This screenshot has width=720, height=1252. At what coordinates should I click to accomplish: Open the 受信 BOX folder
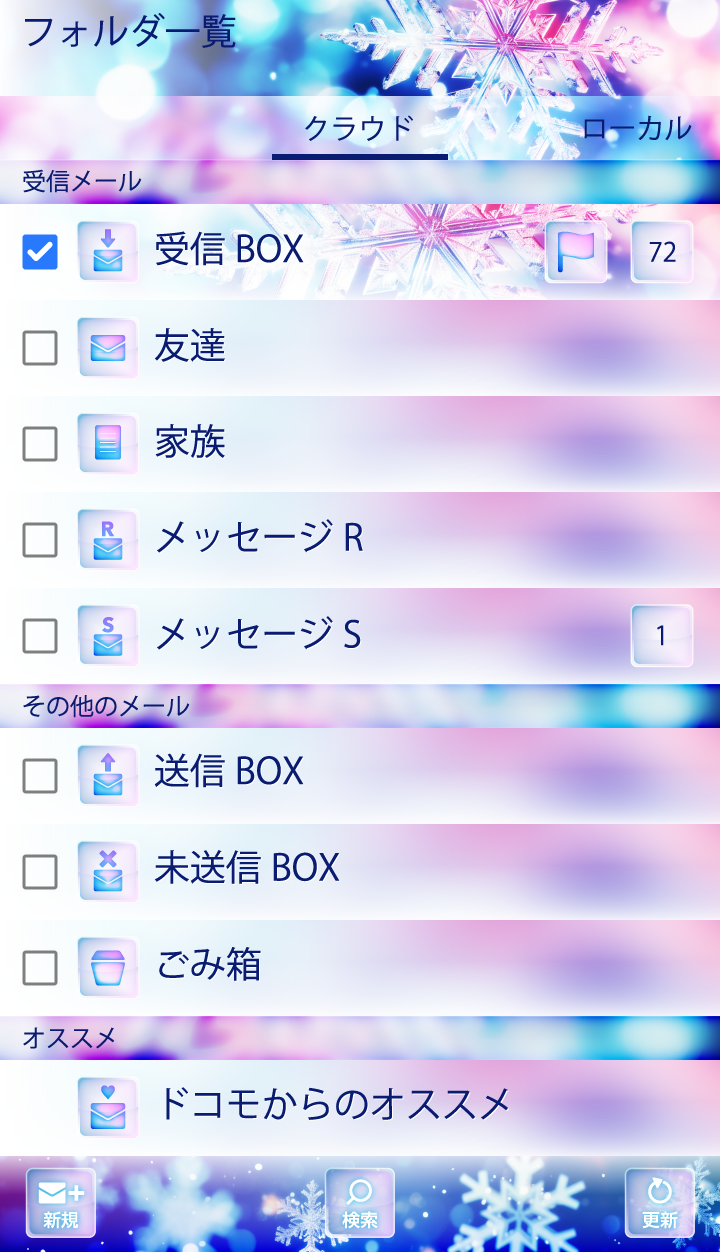click(x=229, y=250)
